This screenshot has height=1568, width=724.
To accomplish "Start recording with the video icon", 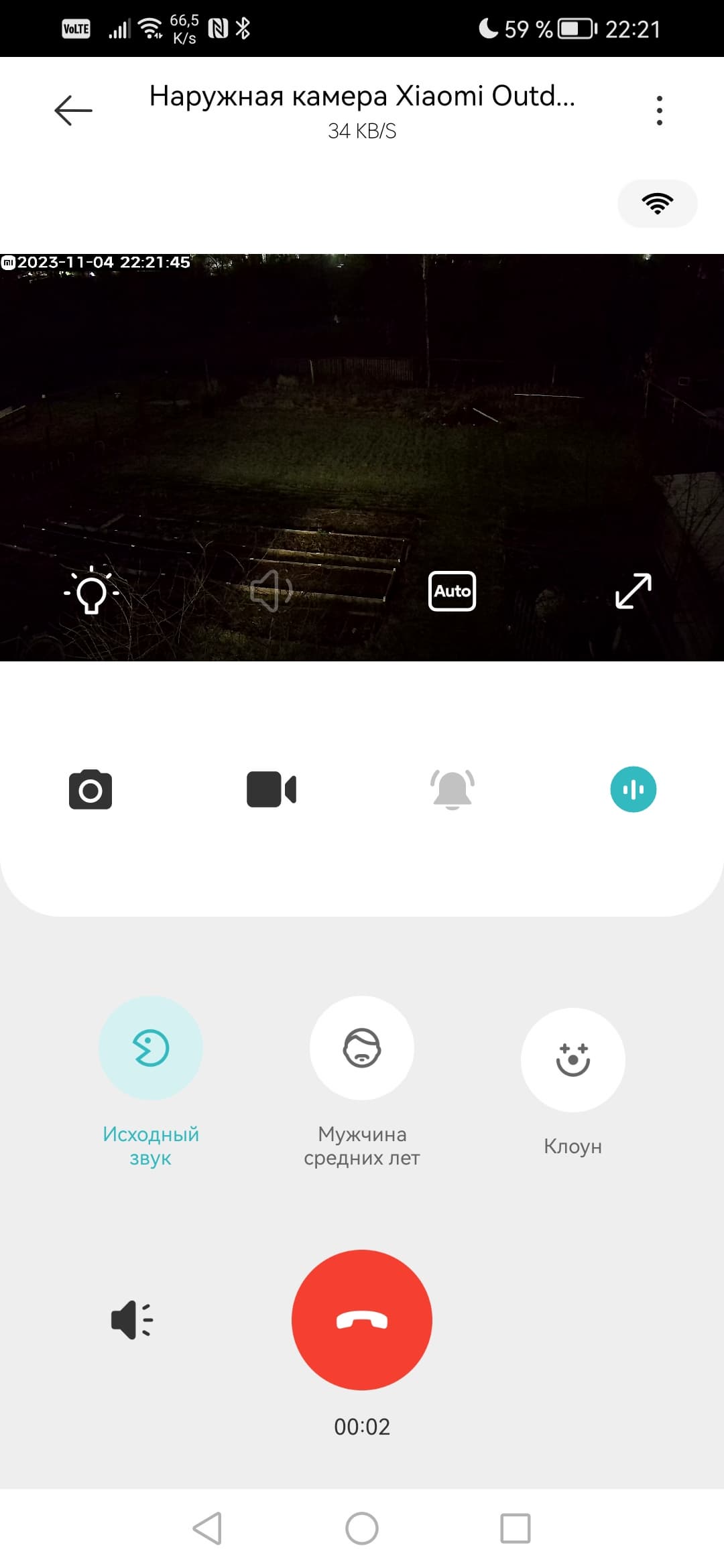I will pyautogui.click(x=271, y=789).
